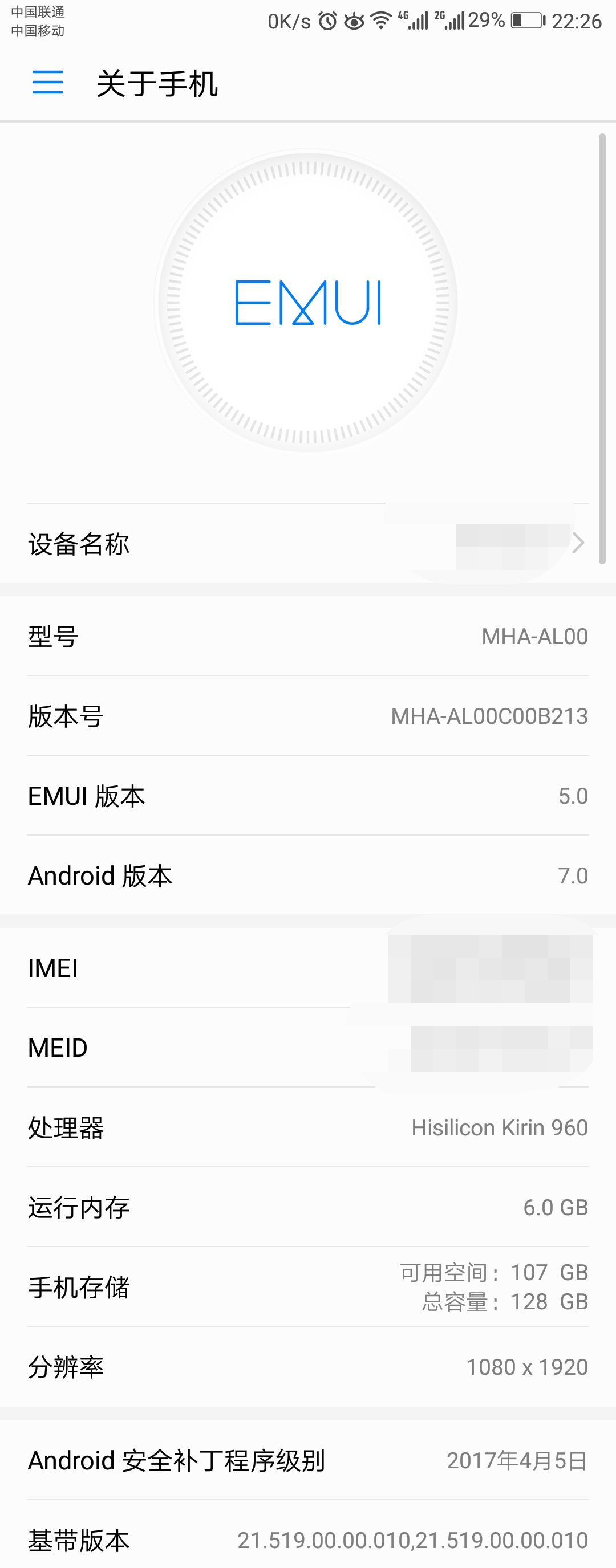The image size is (616, 1568).
Task: Tap the Wi-Fi status bar icon
Action: click(x=380, y=20)
